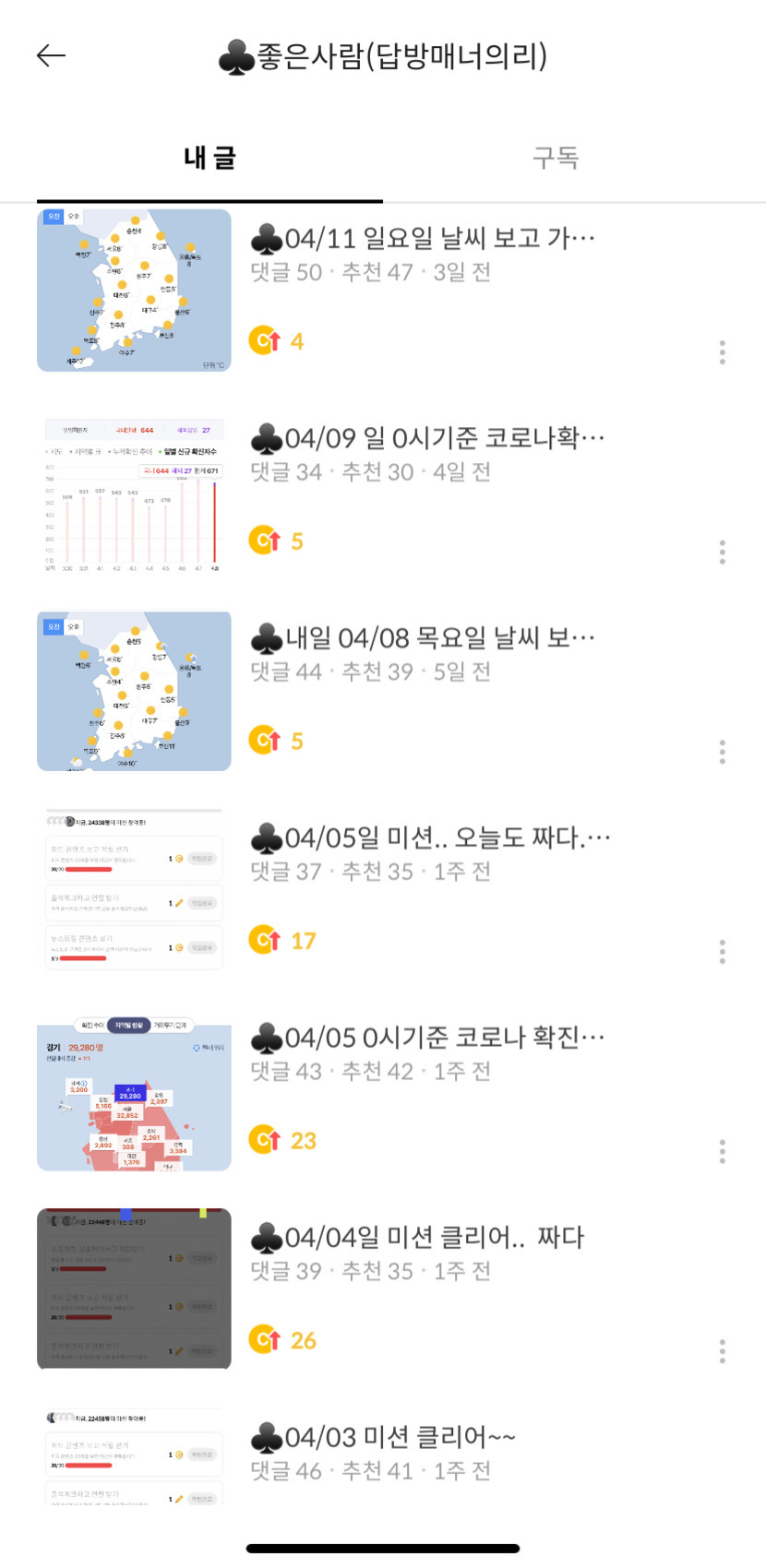The height and width of the screenshot is (1568, 766).
Task: Tap more options for 04/05일 미션 post
Action: tap(722, 952)
